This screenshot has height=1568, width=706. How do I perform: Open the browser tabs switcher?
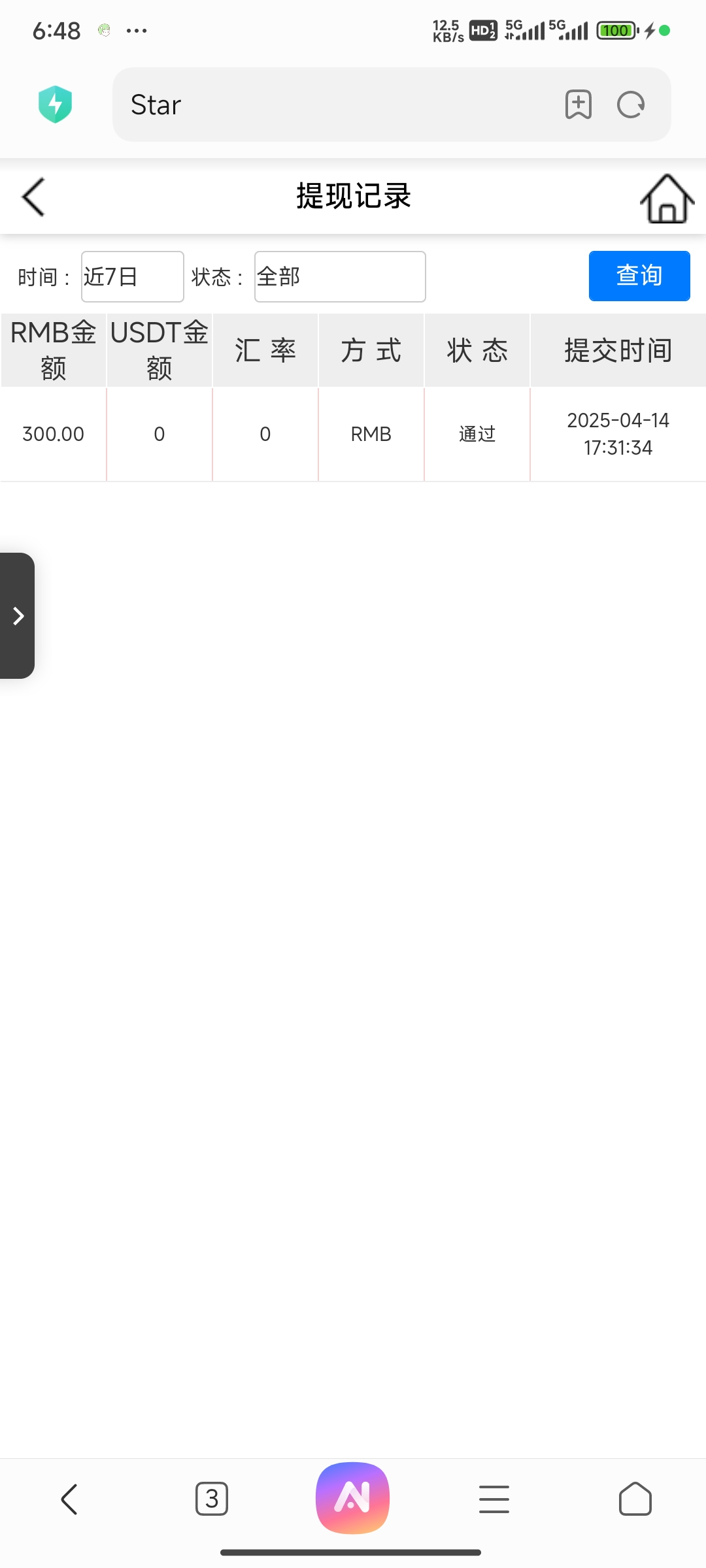point(212,1499)
